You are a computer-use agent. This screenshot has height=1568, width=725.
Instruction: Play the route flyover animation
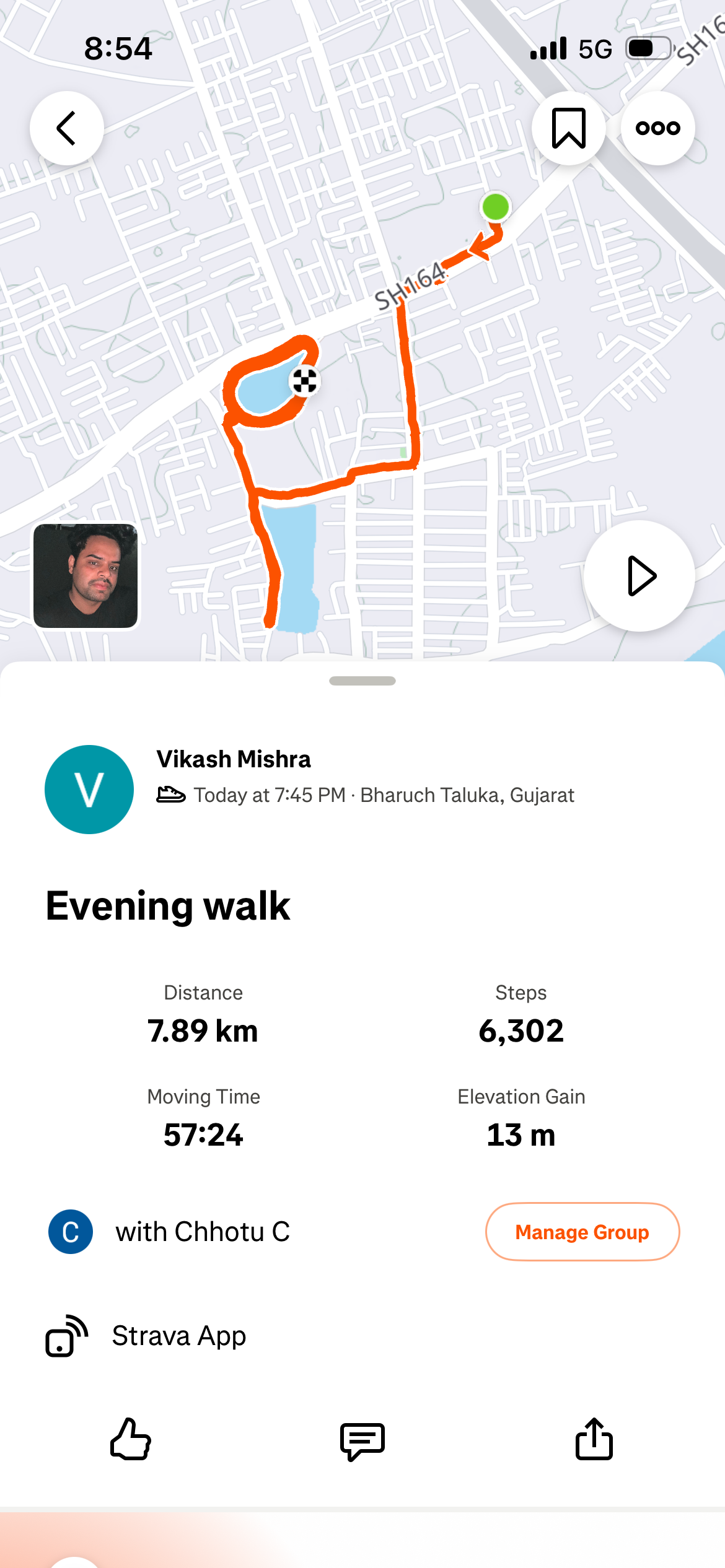(639, 576)
